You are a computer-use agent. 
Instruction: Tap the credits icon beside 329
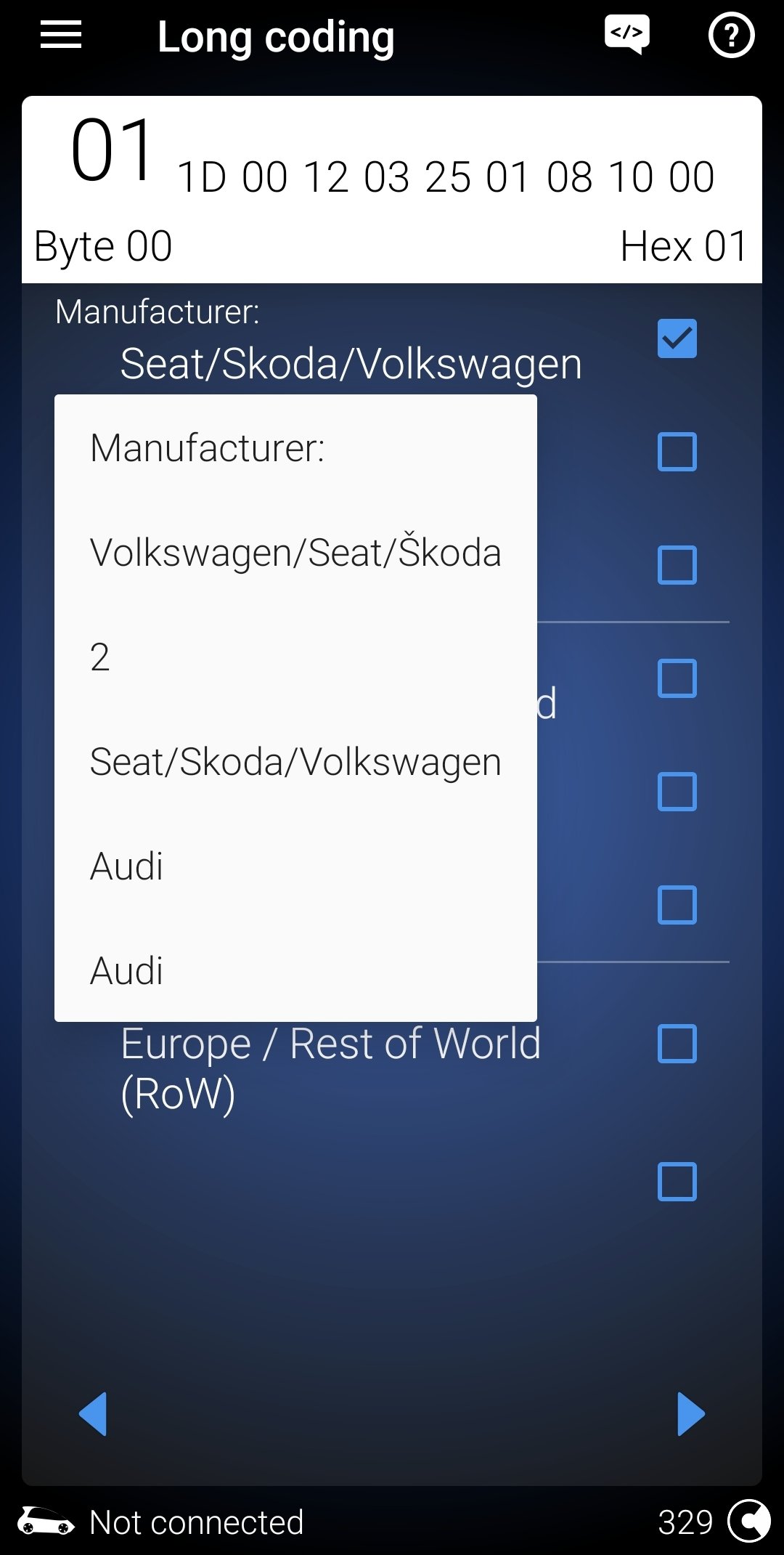click(x=748, y=1521)
